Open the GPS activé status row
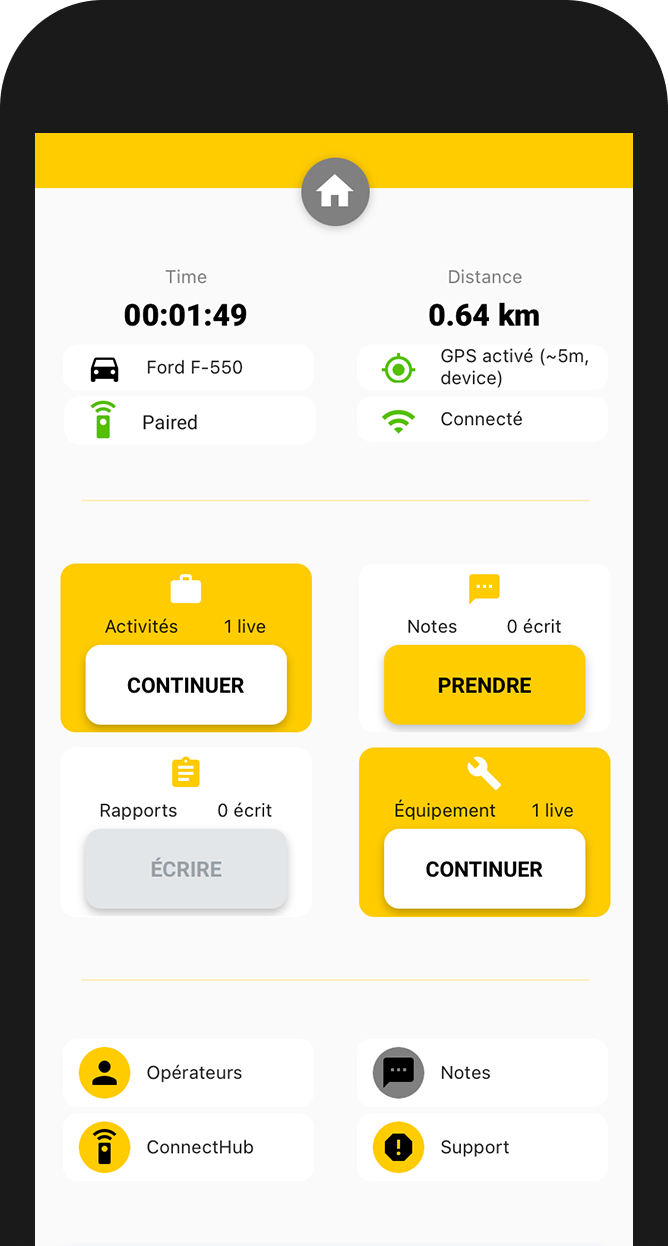This screenshot has width=668, height=1246. 482,368
